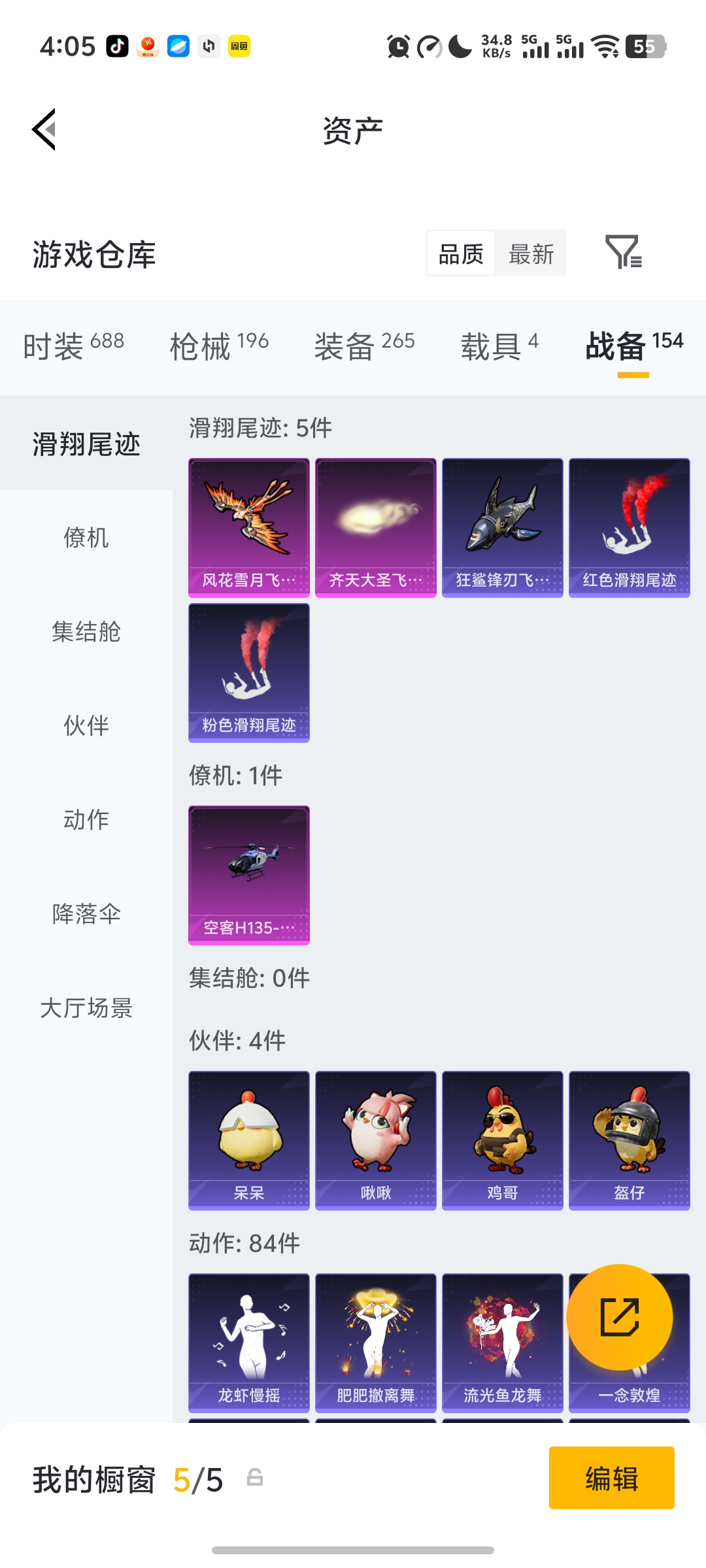
Task: Tap the 编辑 button
Action: 612,1478
